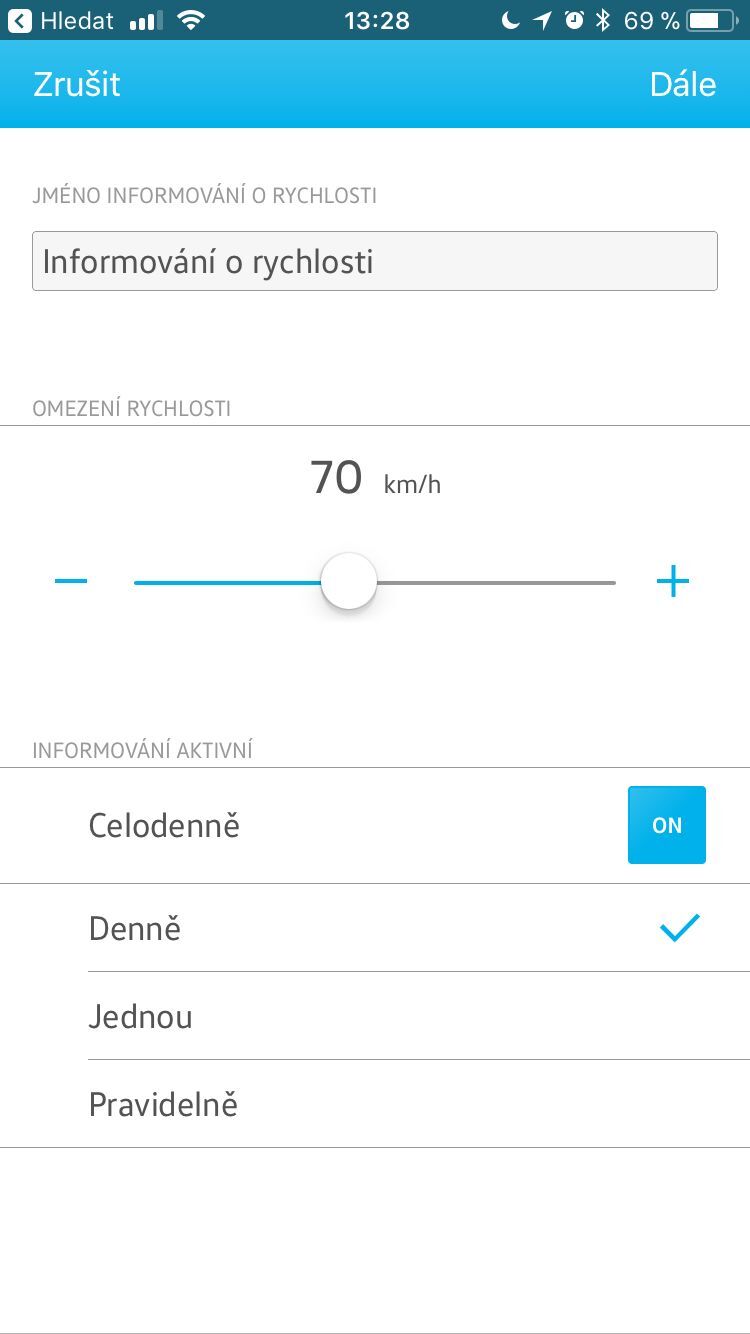This screenshot has width=750, height=1334.
Task: Tap Zrušit to cancel
Action: 77,84
